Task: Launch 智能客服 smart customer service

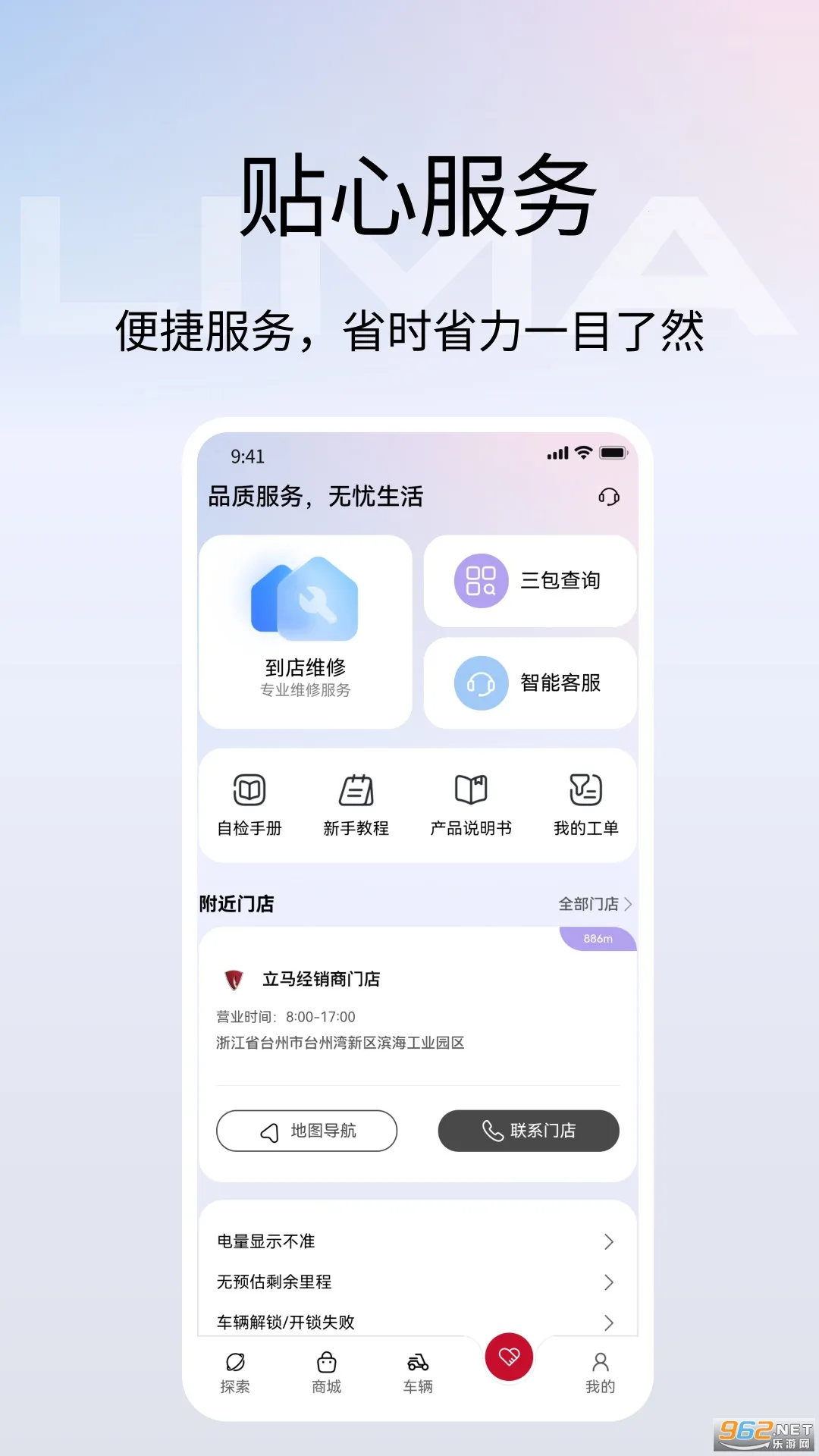Action: tap(529, 682)
